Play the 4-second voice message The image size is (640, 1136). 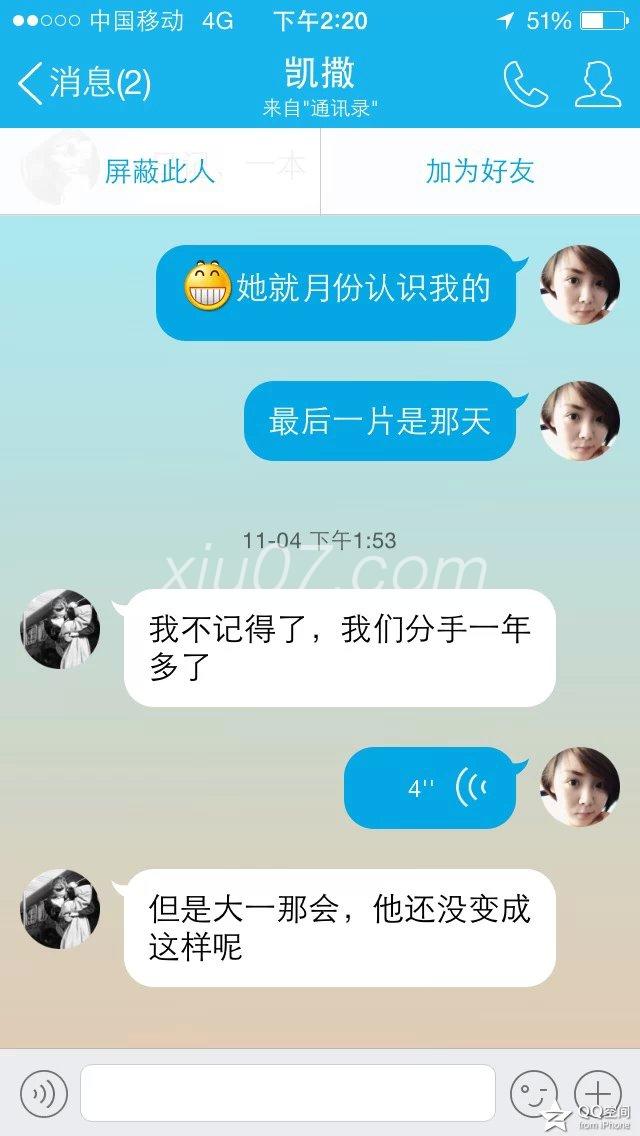430,787
